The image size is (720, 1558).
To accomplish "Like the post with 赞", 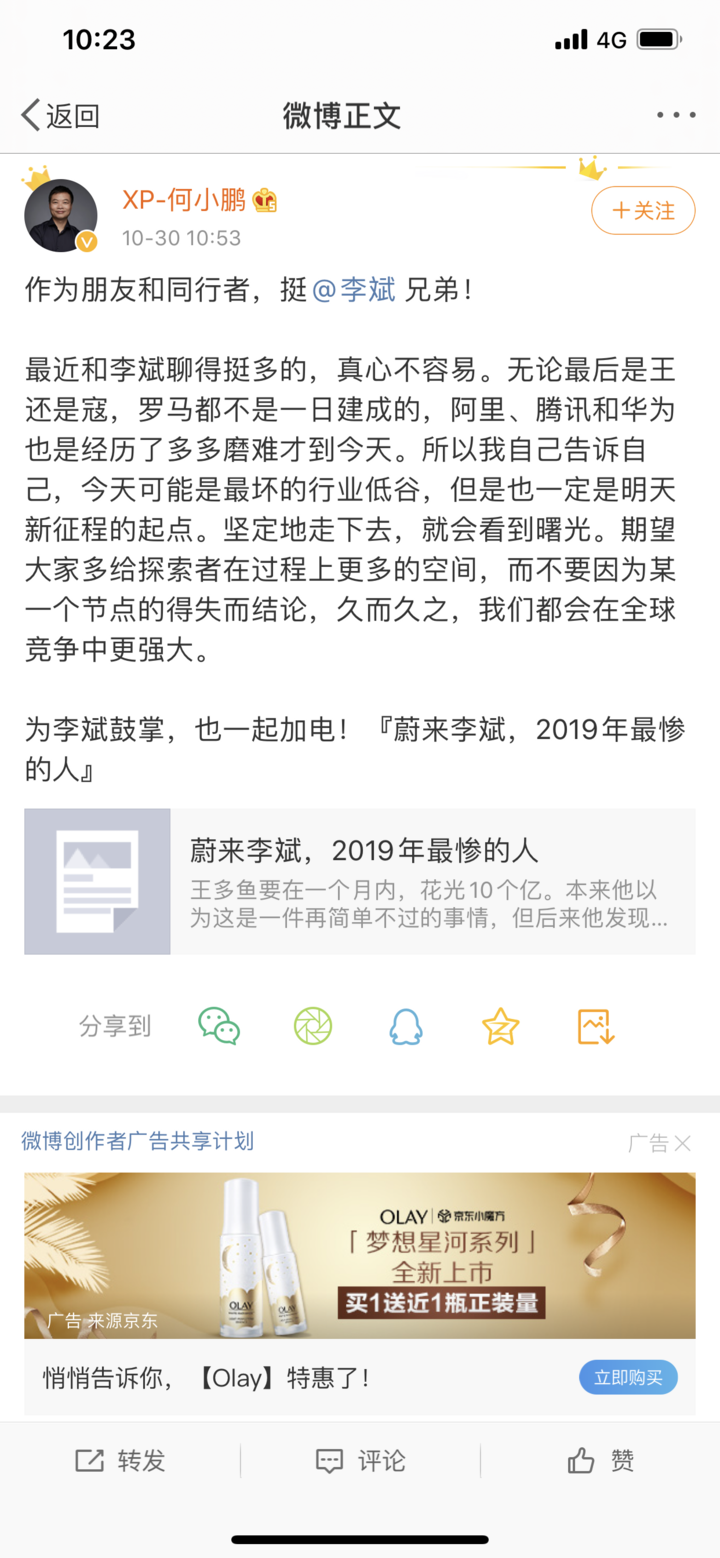I will tap(600, 1461).
